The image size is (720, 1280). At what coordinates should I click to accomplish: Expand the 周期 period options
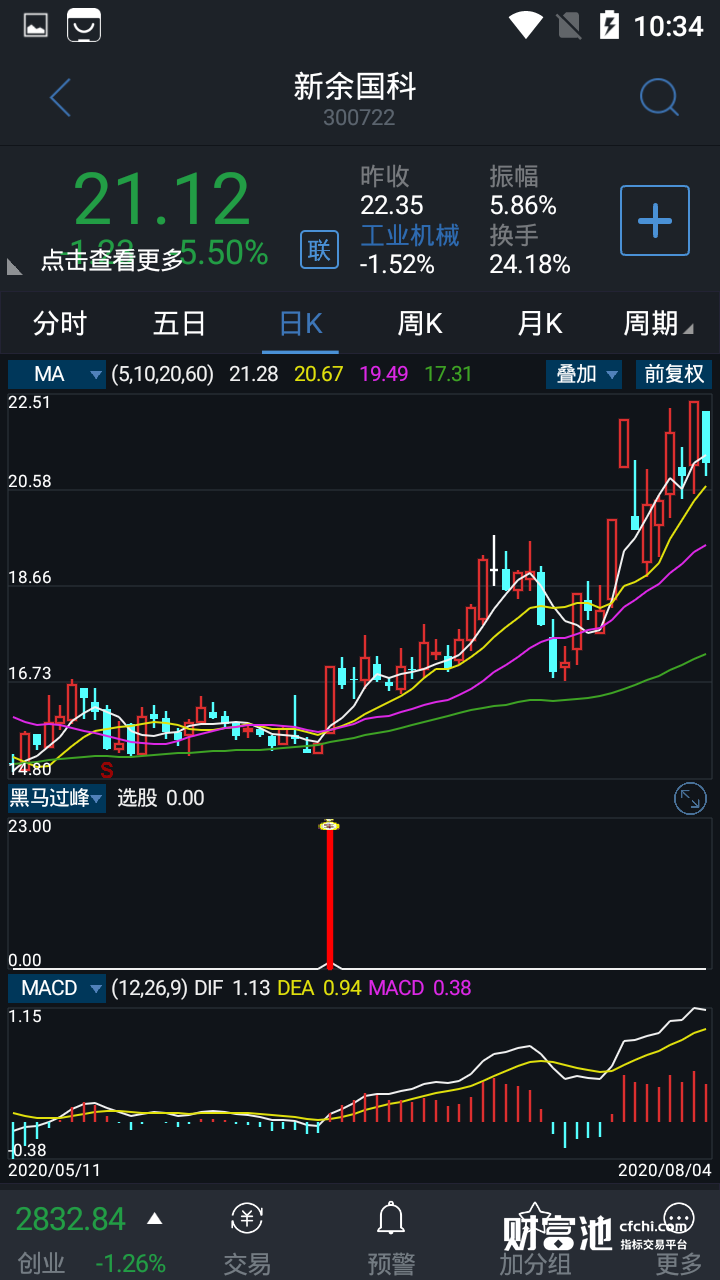tap(657, 324)
